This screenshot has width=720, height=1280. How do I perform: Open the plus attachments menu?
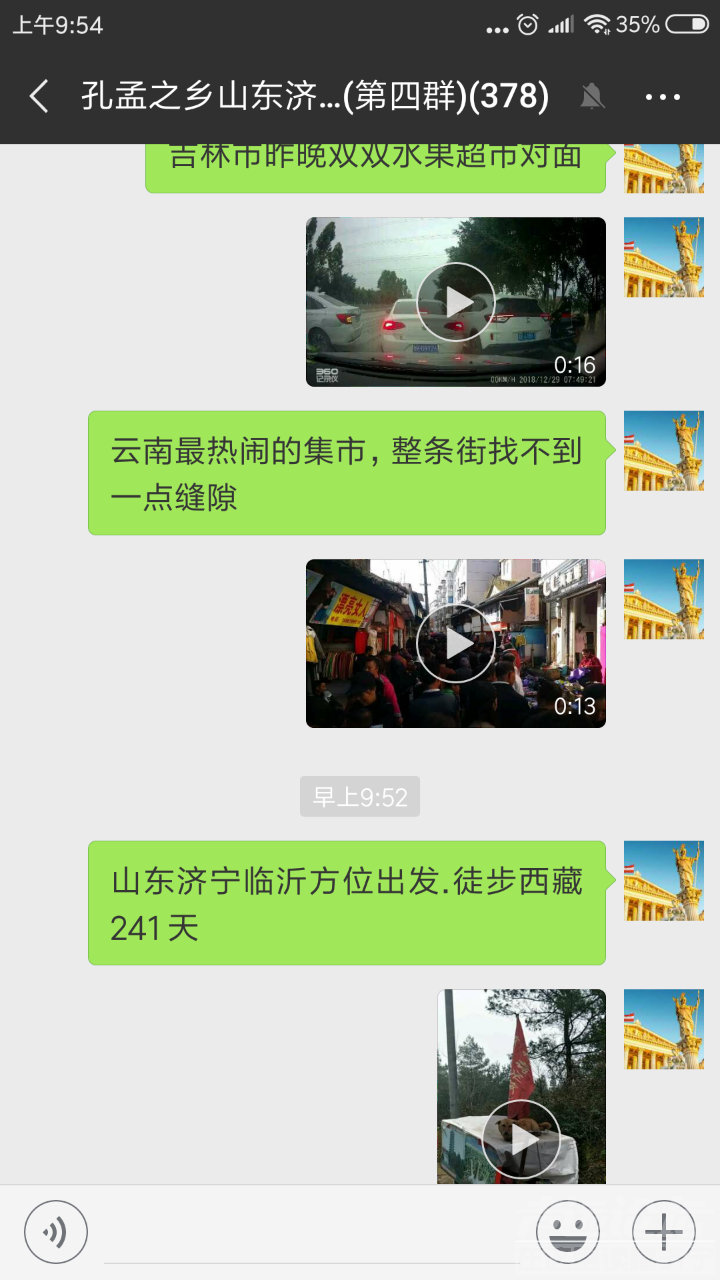coord(664,1232)
